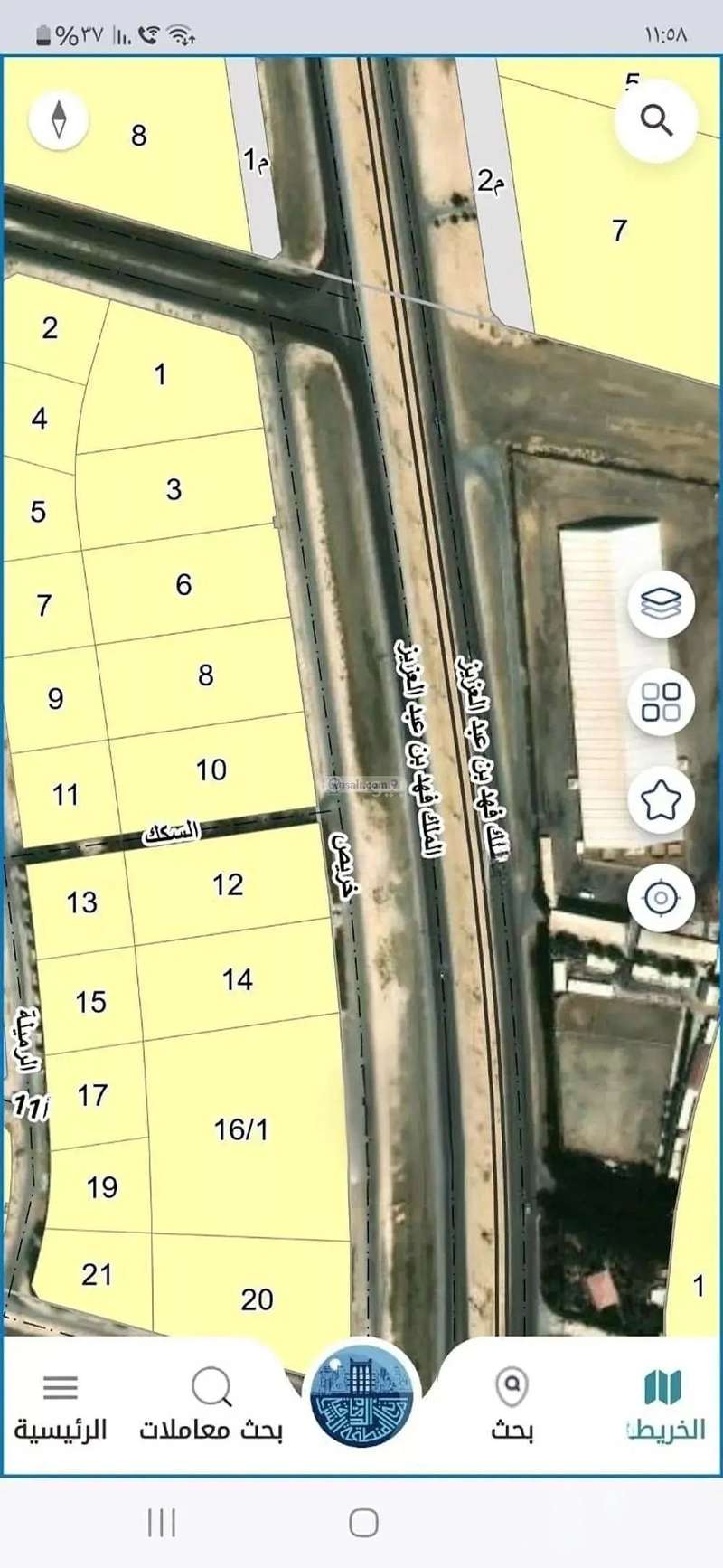Open the بحث معاملات tab

[211, 1405]
